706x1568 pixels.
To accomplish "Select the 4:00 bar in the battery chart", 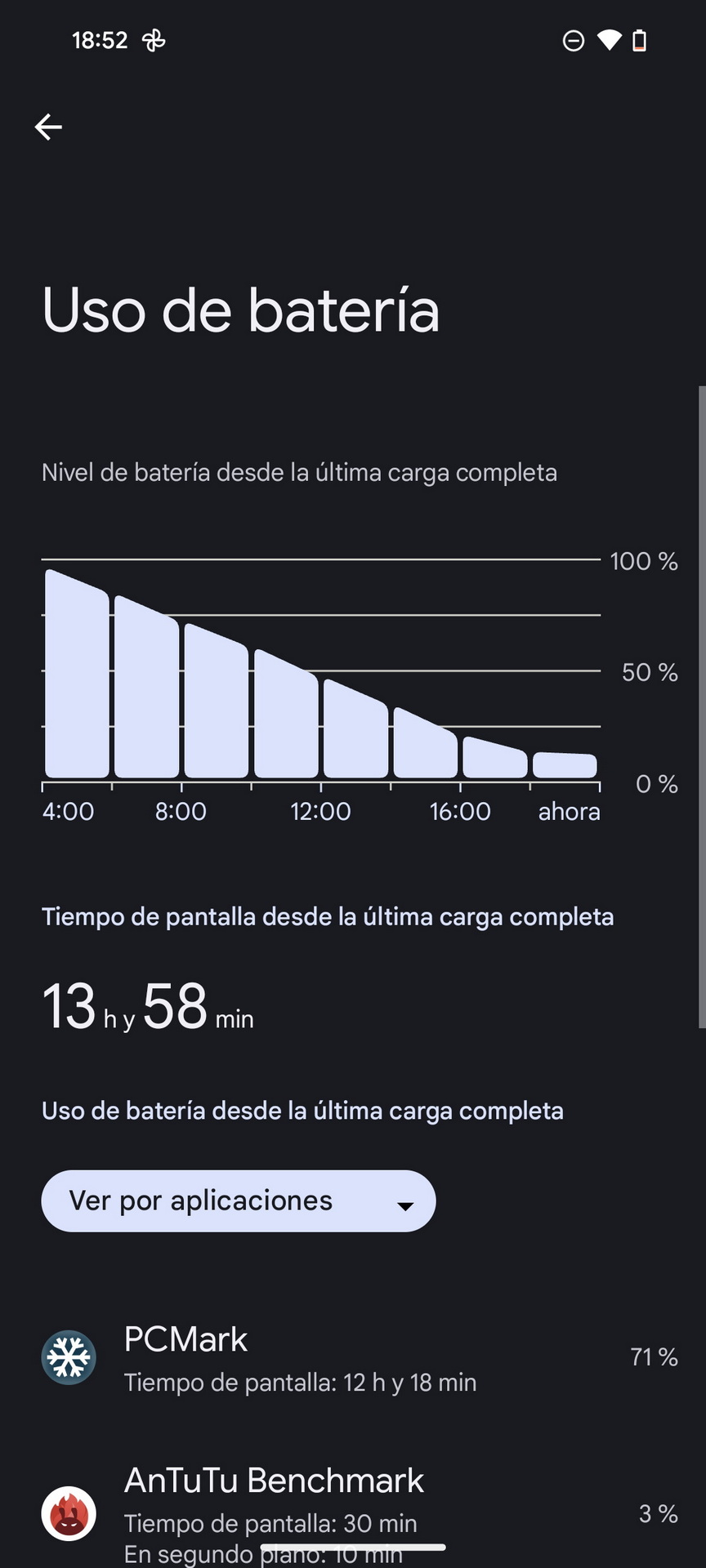I will click(77, 674).
